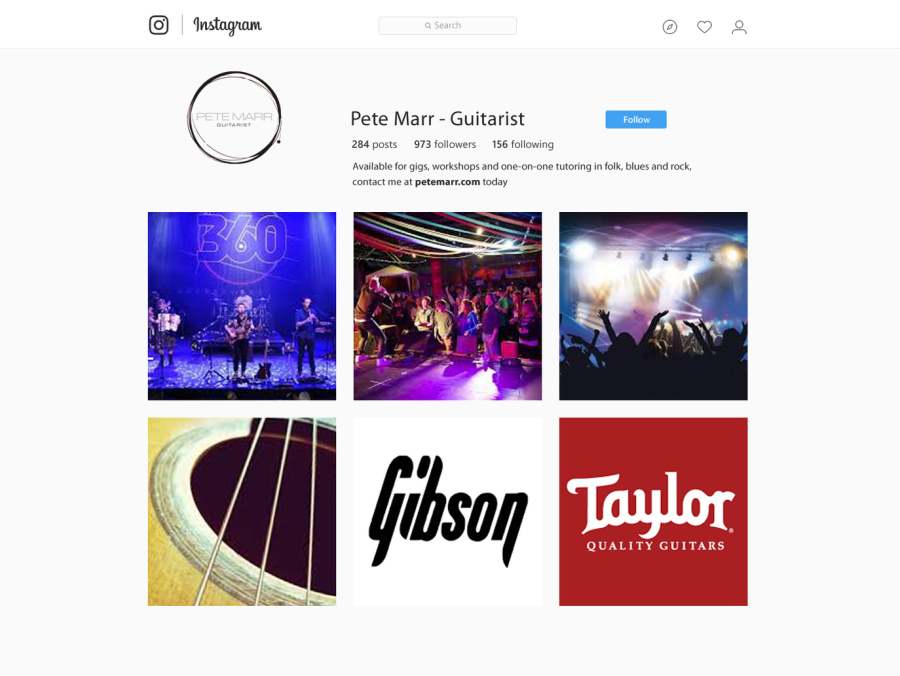Focus the Search field
Image resolution: width=900 pixels, height=676 pixels.
tap(447, 26)
